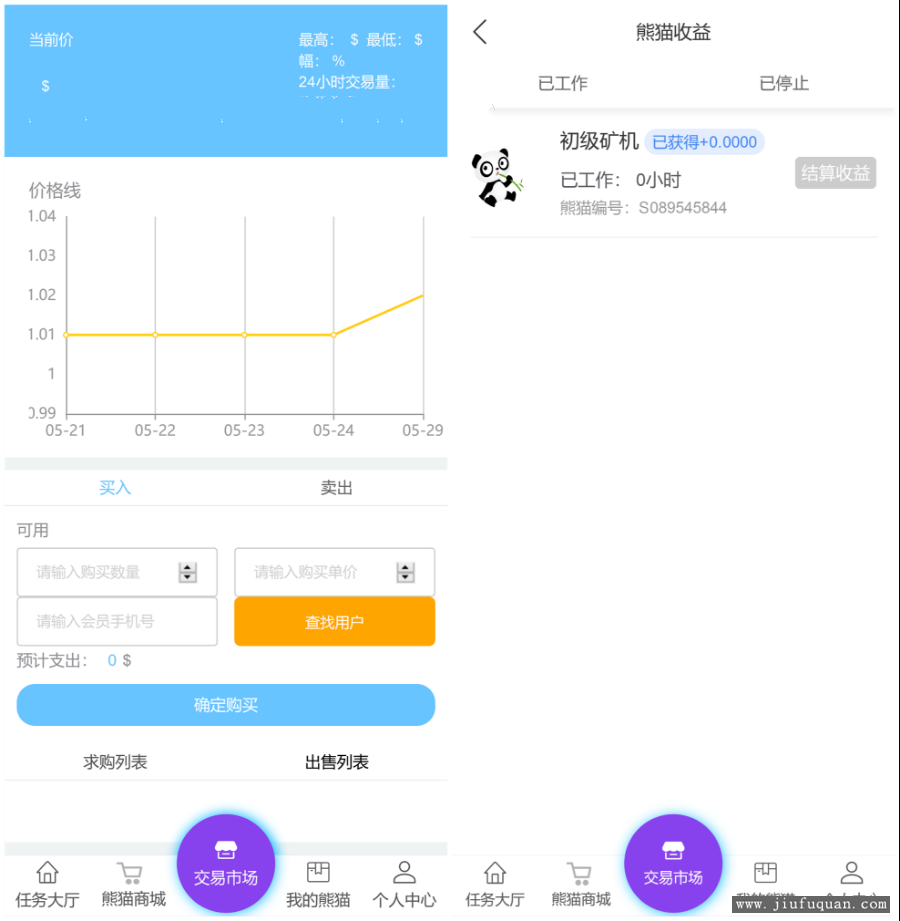This screenshot has height=921, width=900.
Task: Tap 结算收益 for 初级矿机
Action: click(835, 173)
